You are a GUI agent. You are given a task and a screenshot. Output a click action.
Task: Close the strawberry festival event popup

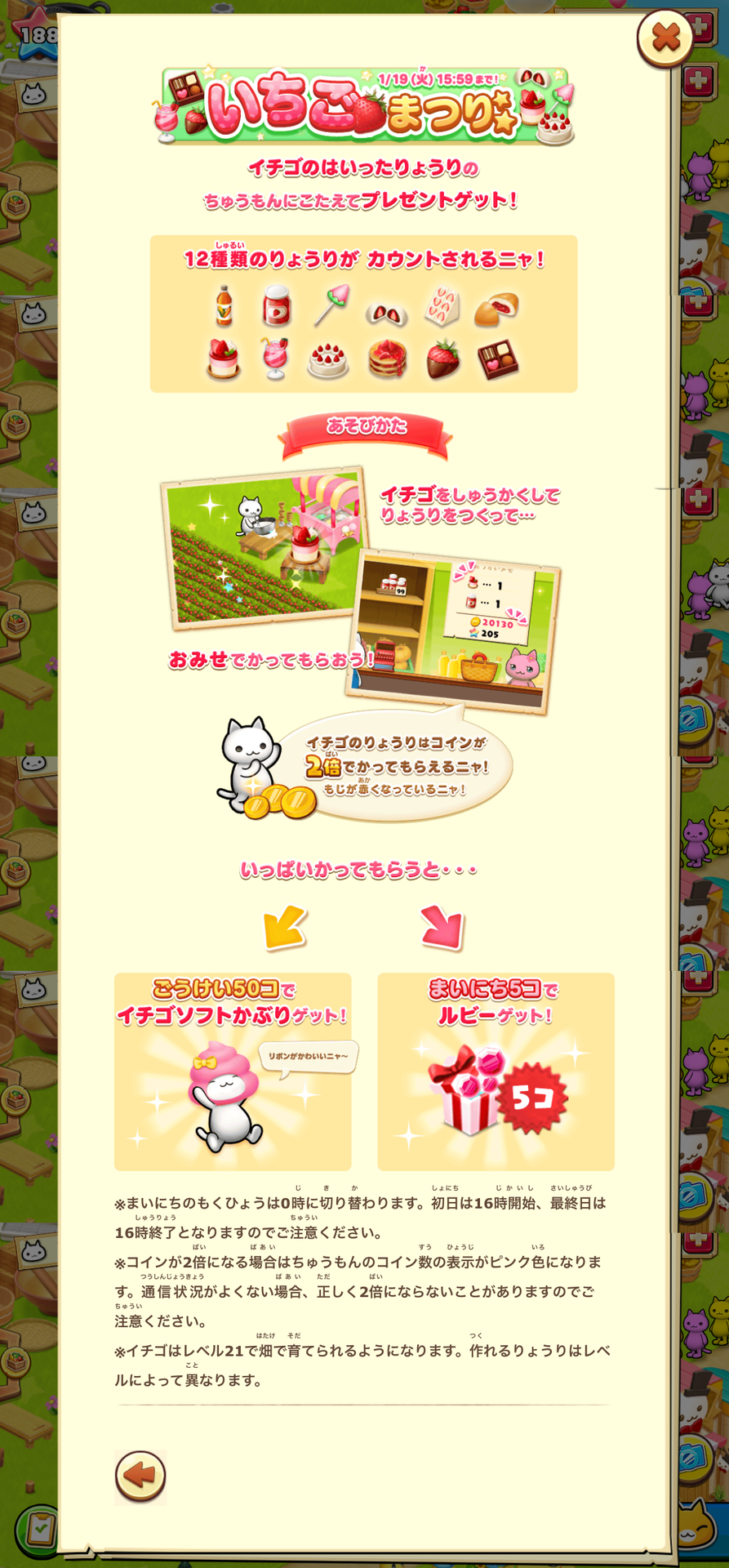point(665,38)
